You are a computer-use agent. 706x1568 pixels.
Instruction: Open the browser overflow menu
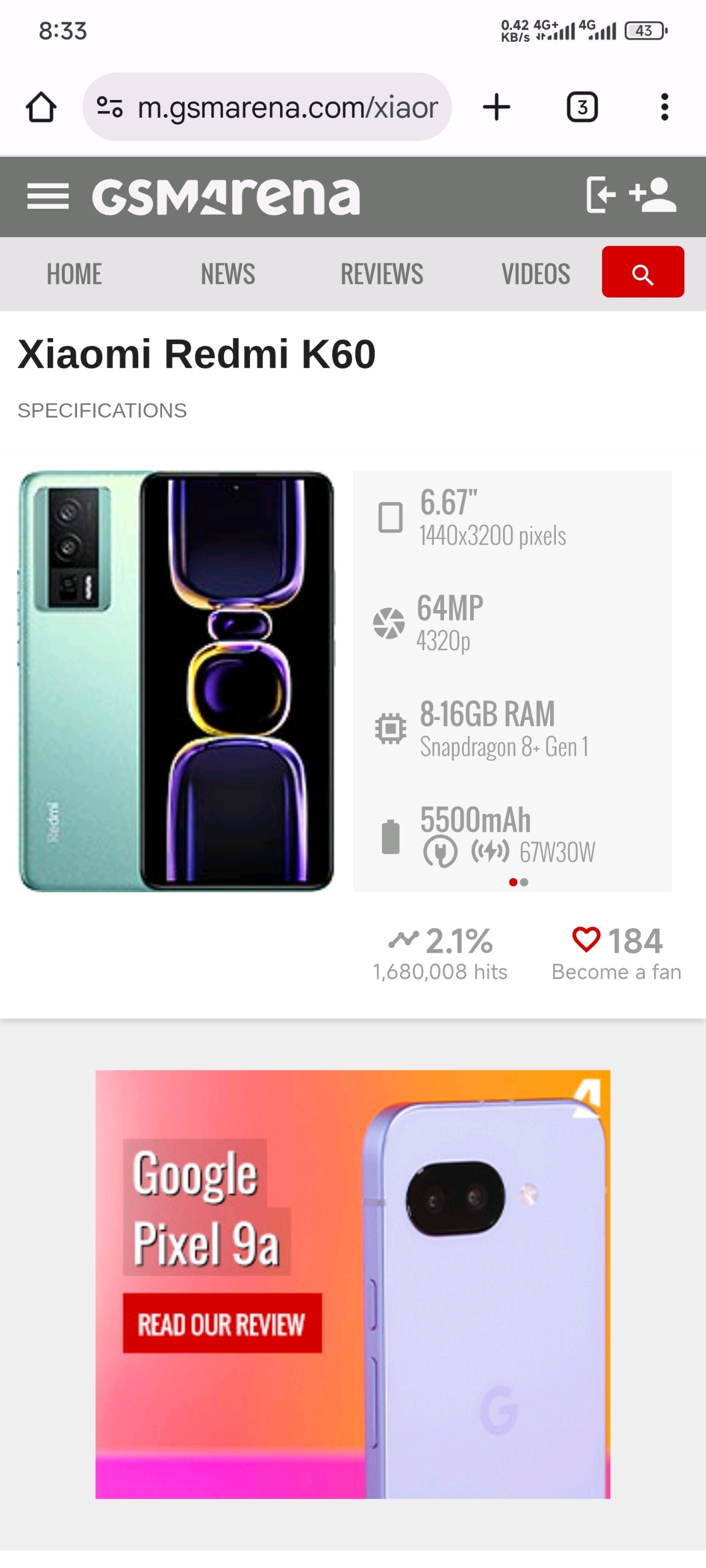(664, 107)
